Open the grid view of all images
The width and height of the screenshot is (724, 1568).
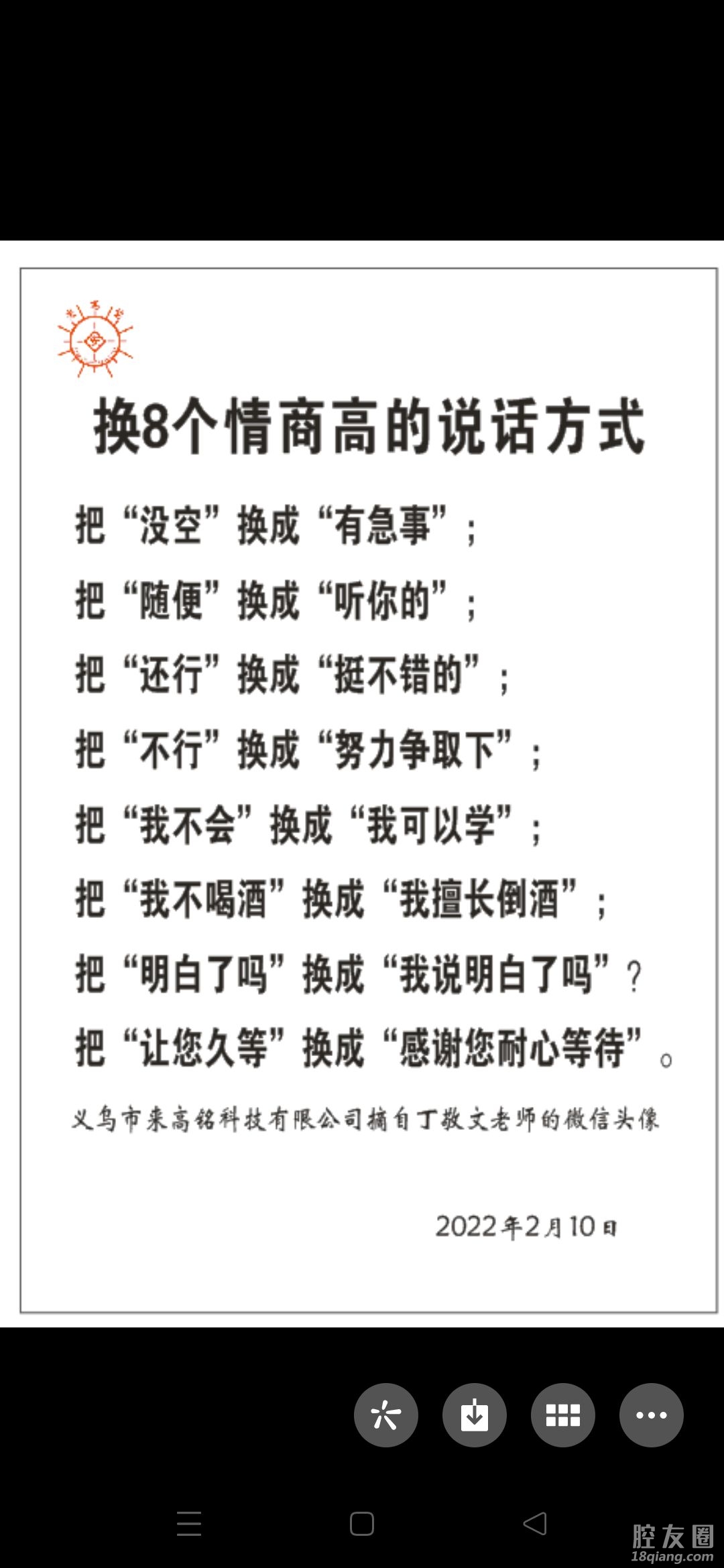click(x=563, y=1415)
